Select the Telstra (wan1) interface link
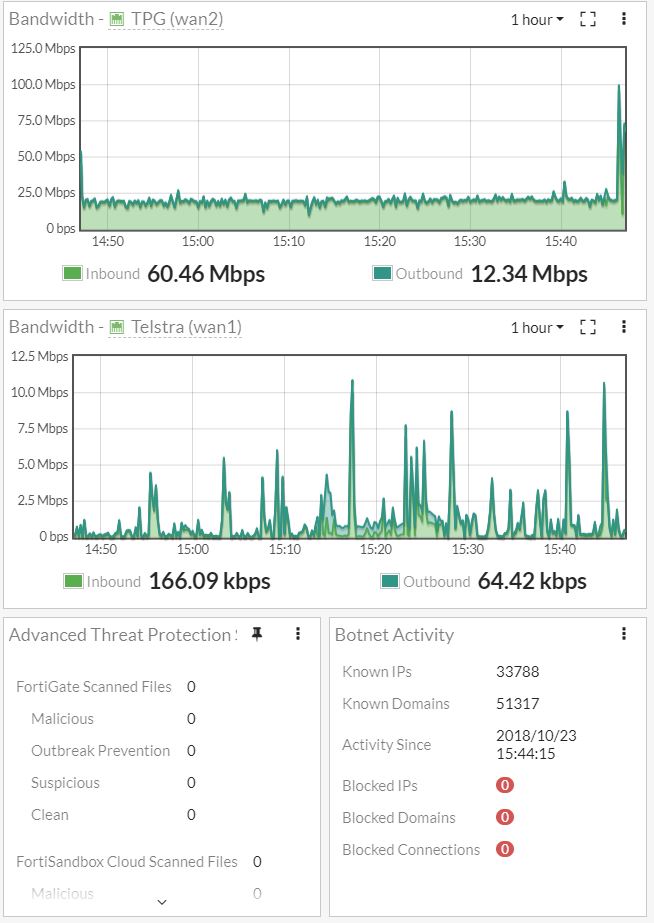Image resolution: width=654 pixels, height=923 pixels. pyautogui.click(x=174, y=327)
